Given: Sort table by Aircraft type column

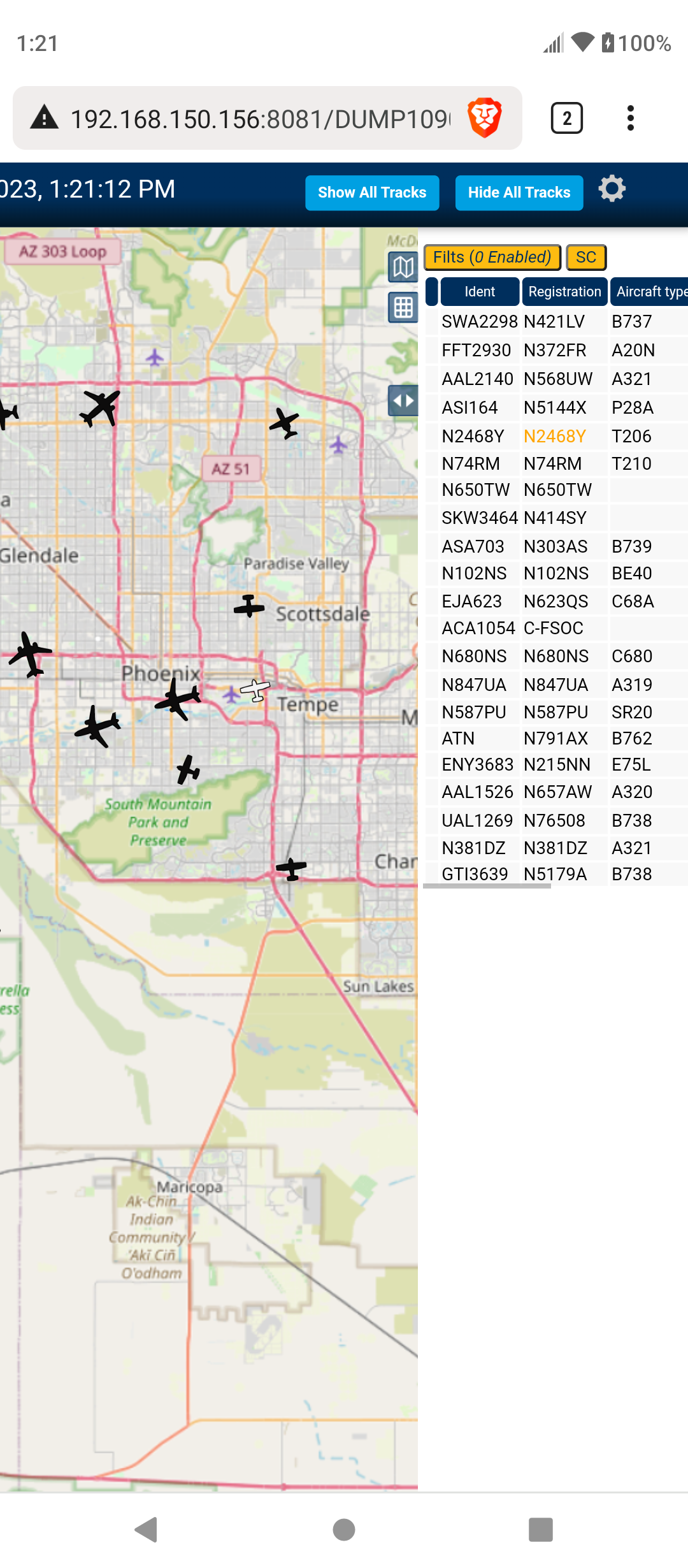Looking at the screenshot, I should coord(649,292).
